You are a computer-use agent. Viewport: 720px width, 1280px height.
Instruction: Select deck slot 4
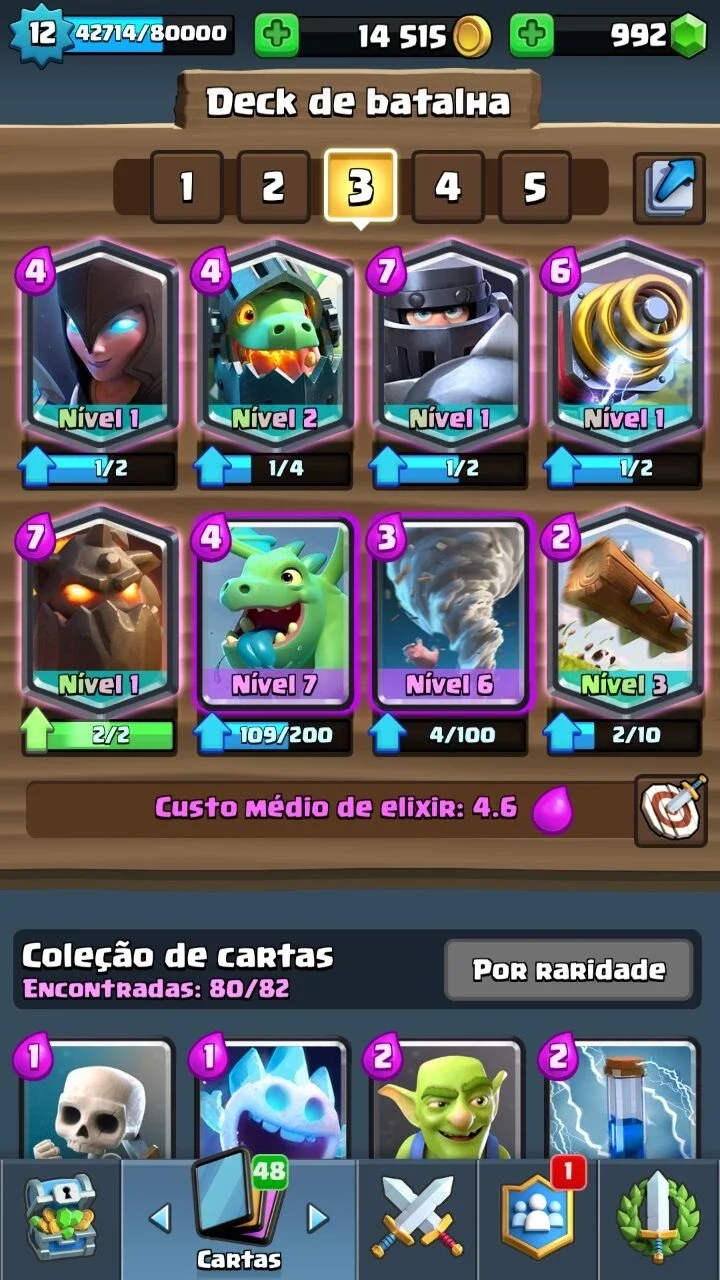coord(448,186)
